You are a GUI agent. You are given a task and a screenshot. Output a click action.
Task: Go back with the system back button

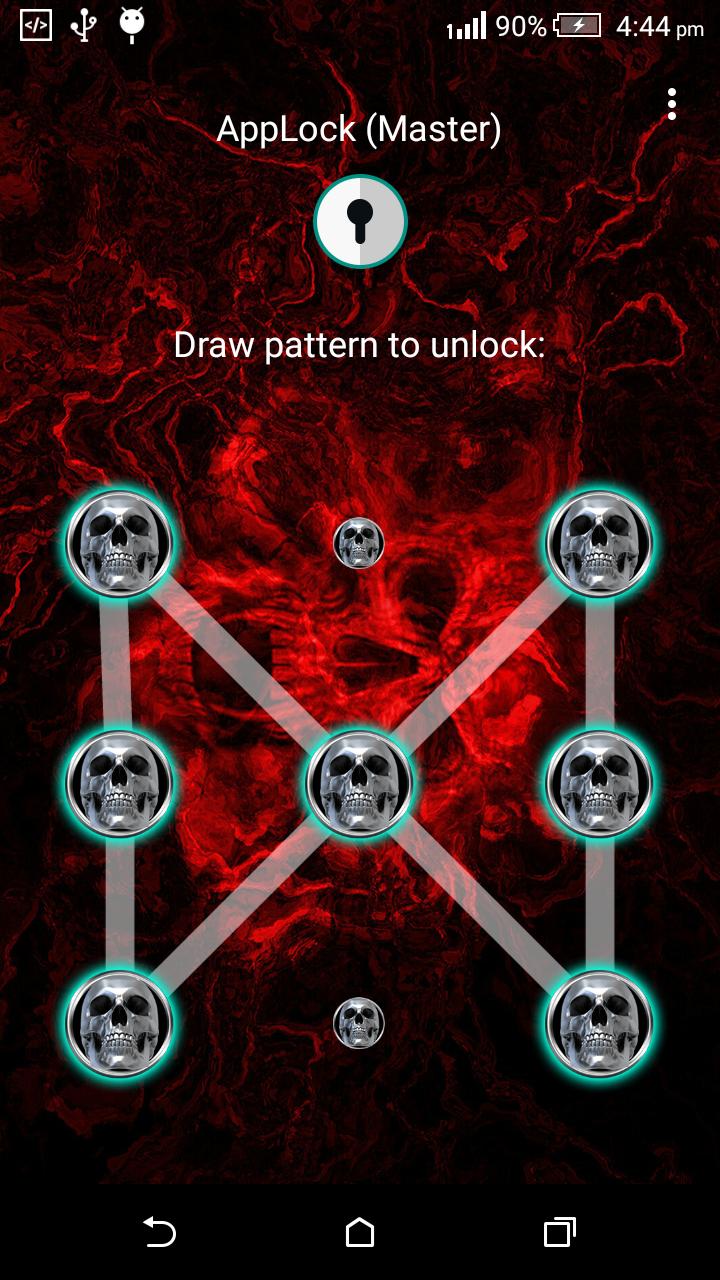click(160, 1232)
